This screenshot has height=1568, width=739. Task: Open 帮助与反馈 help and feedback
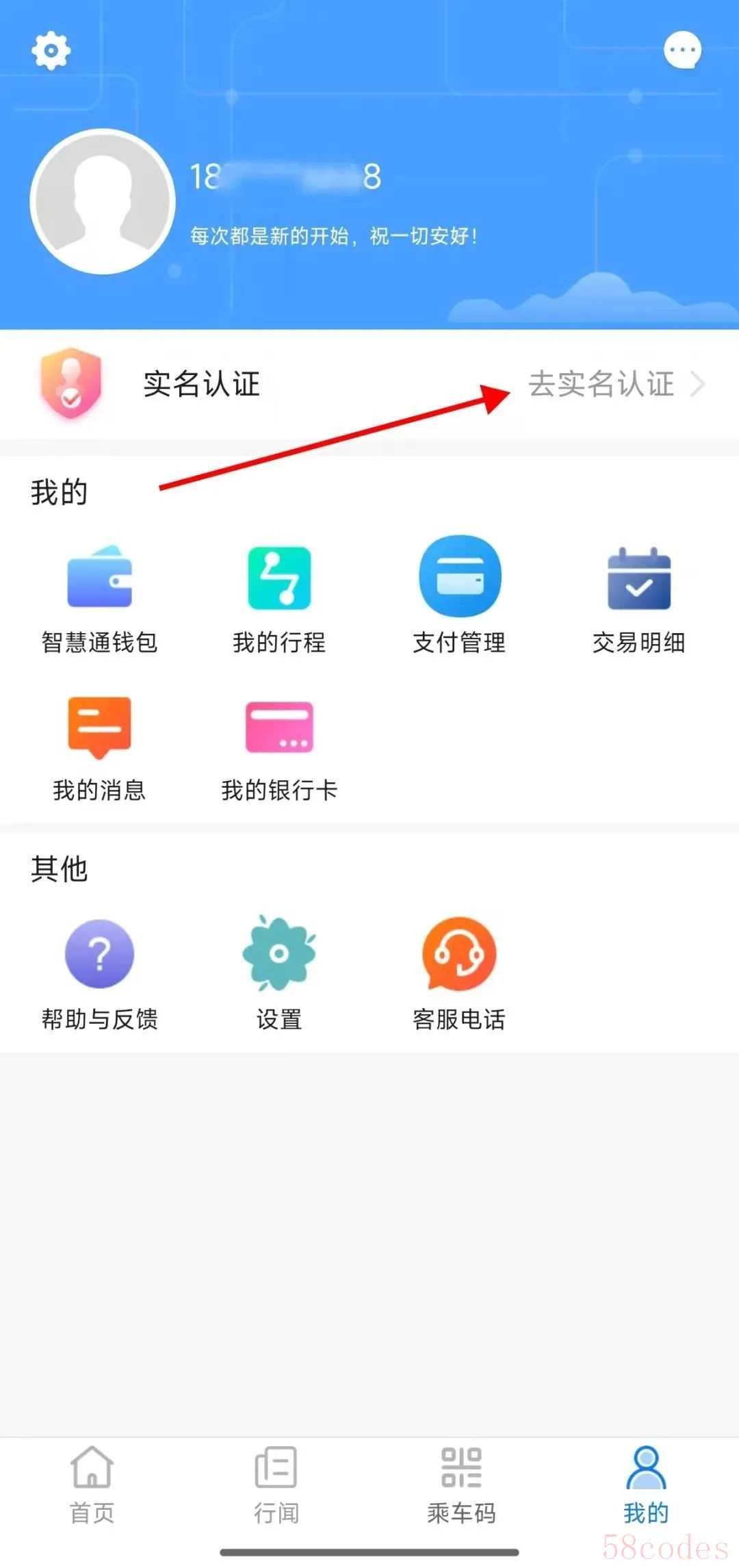(x=100, y=973)
